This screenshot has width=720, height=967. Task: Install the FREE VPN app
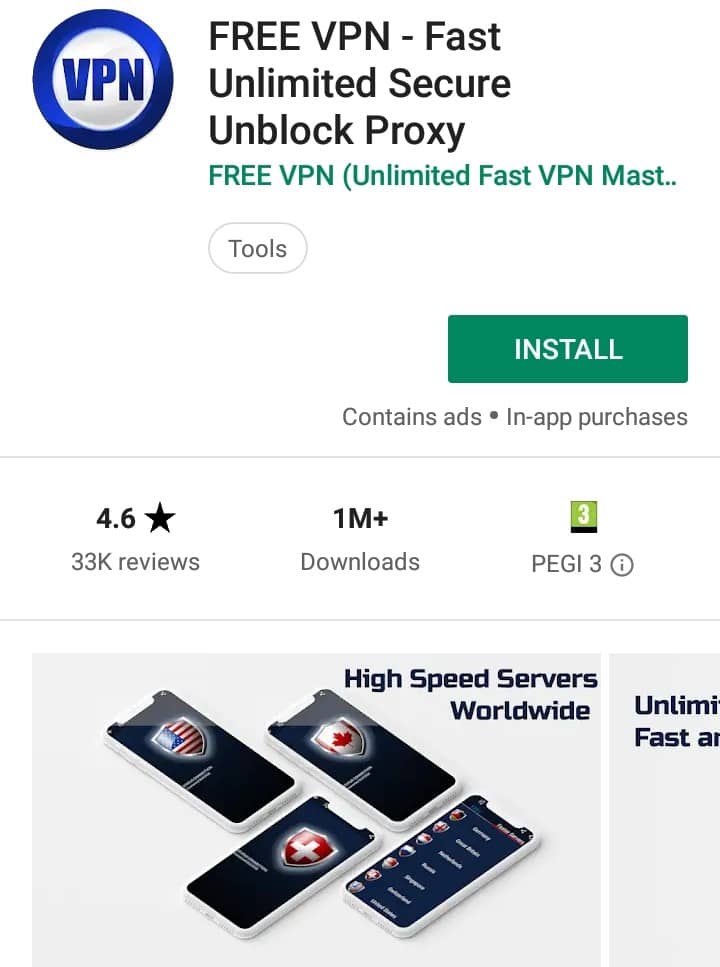[567, 349]
